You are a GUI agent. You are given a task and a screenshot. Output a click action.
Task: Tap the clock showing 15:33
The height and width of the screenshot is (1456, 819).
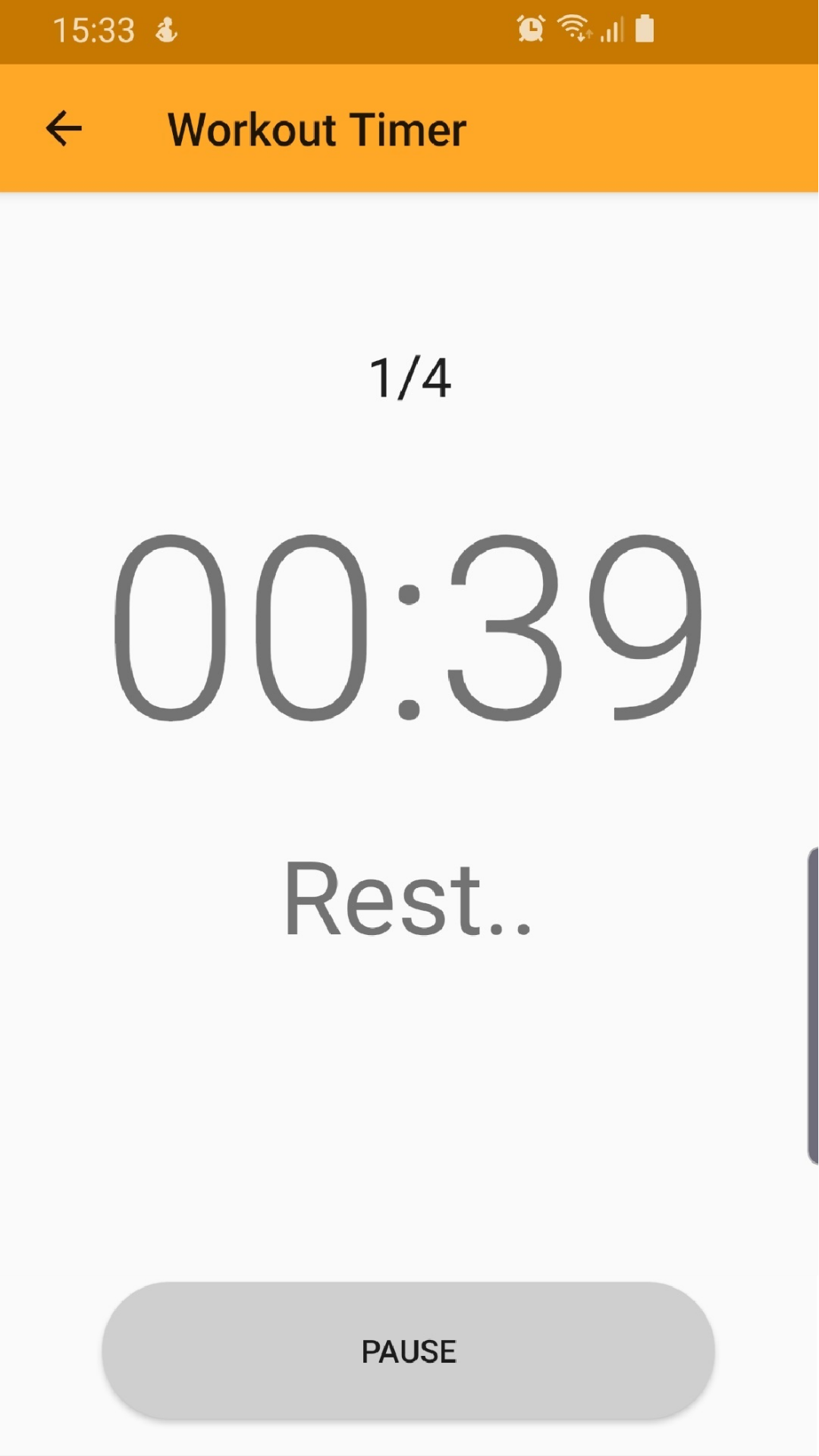coord(95,29)
